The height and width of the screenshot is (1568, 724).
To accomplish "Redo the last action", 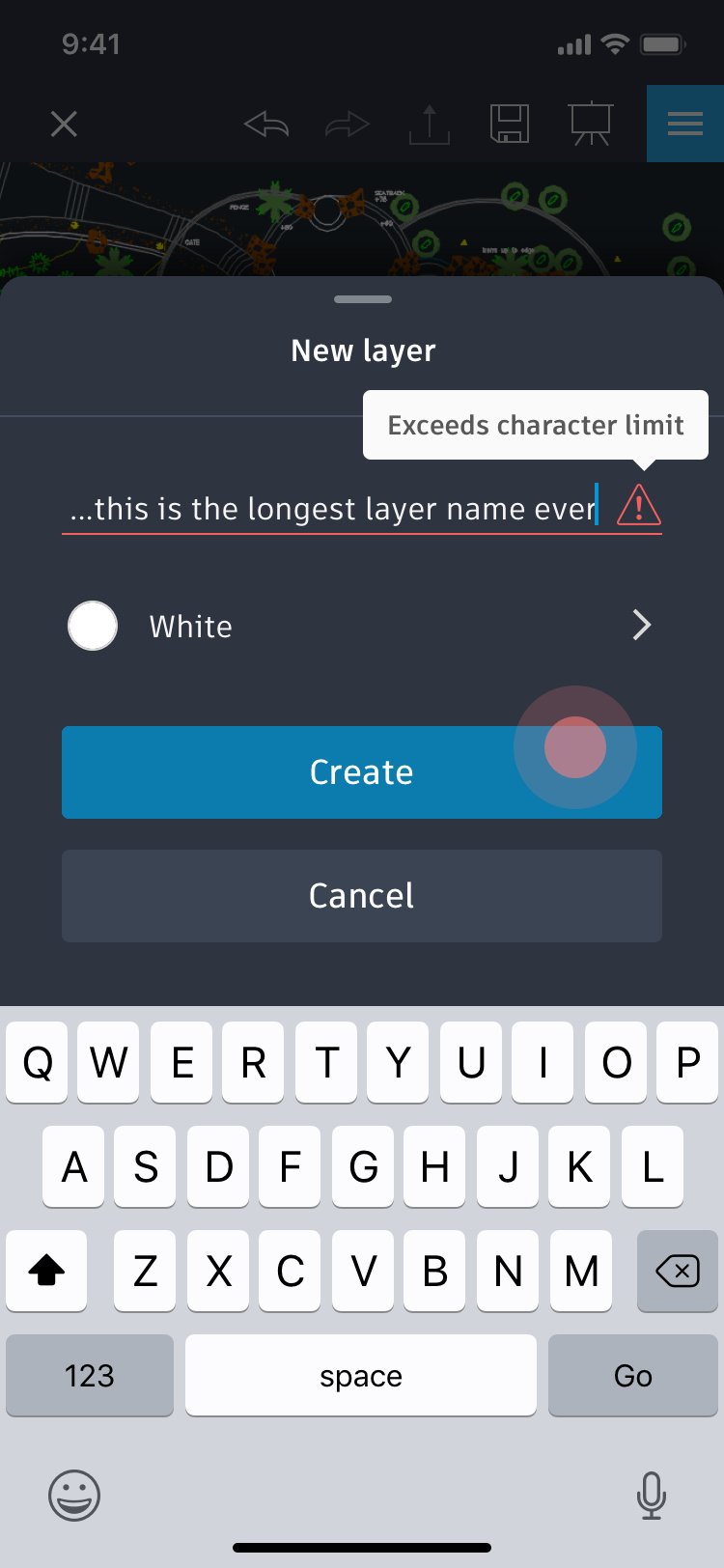I will click(x=348, y=124).
